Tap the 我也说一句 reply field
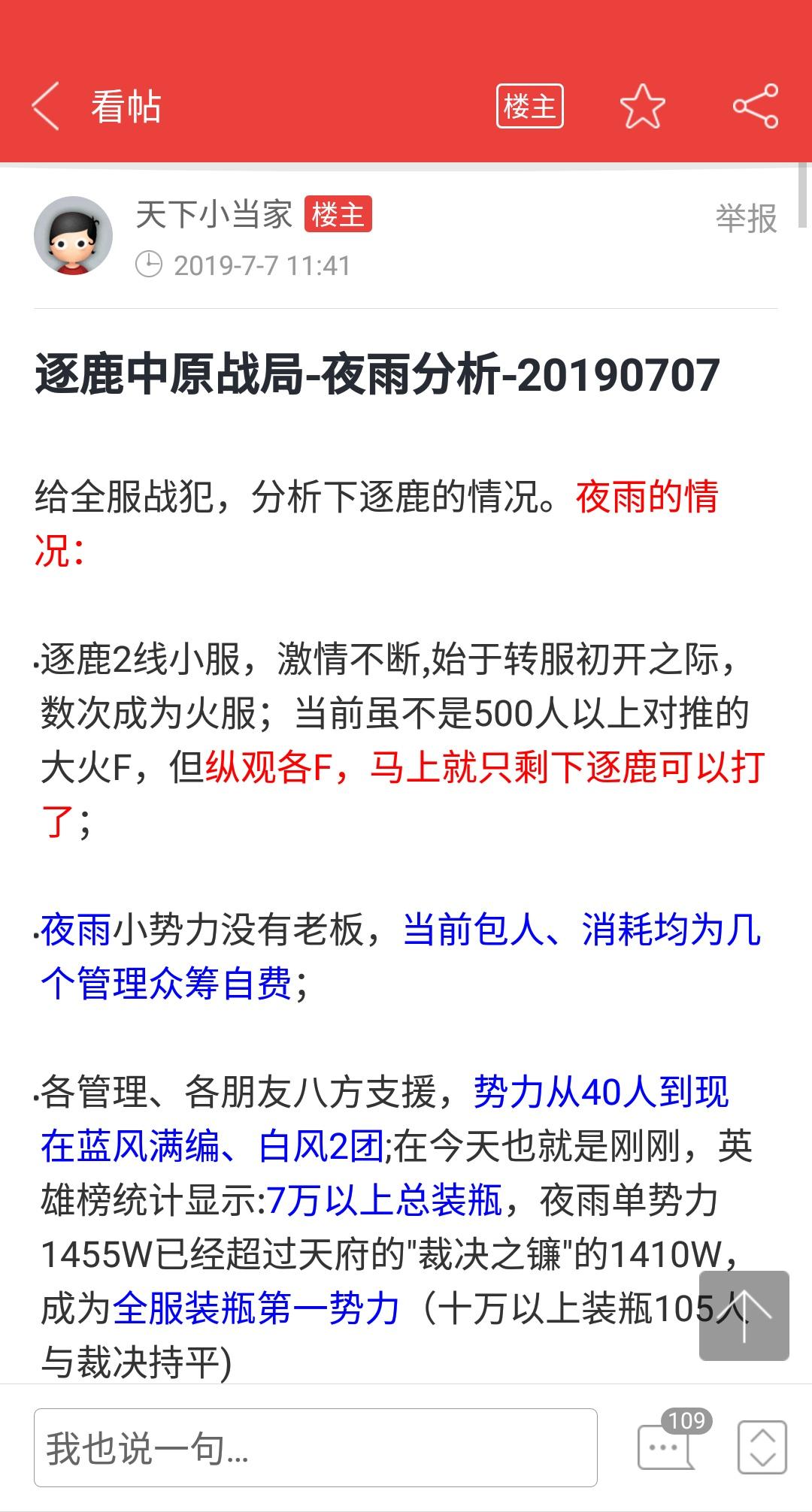Image resolution: width=812 pixels, height=1512 pixels. (x=316, y=1447)
